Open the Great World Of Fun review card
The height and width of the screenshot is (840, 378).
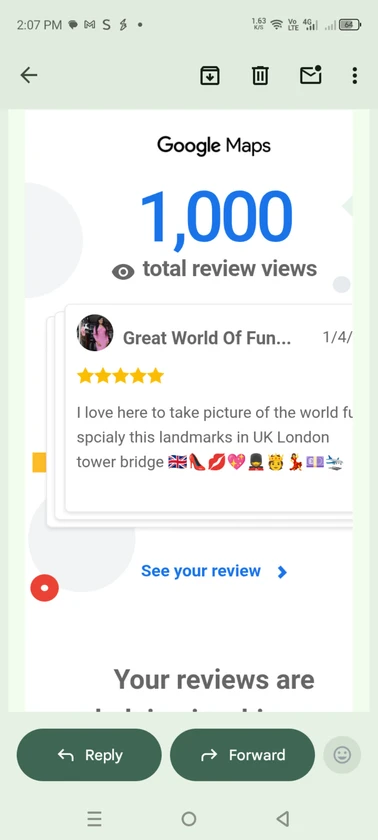point(209,409)
